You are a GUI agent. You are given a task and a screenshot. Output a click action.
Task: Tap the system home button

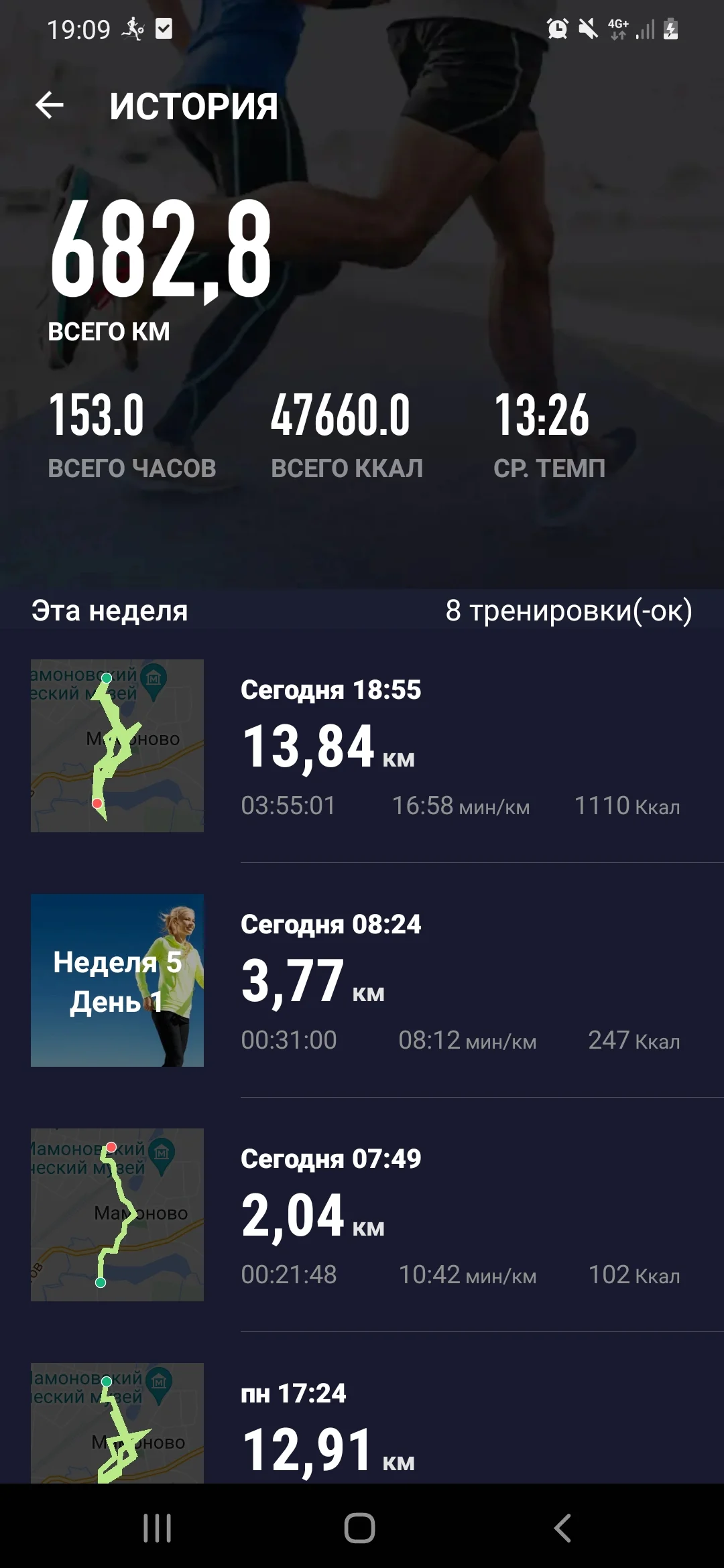tap(360, 1528)
